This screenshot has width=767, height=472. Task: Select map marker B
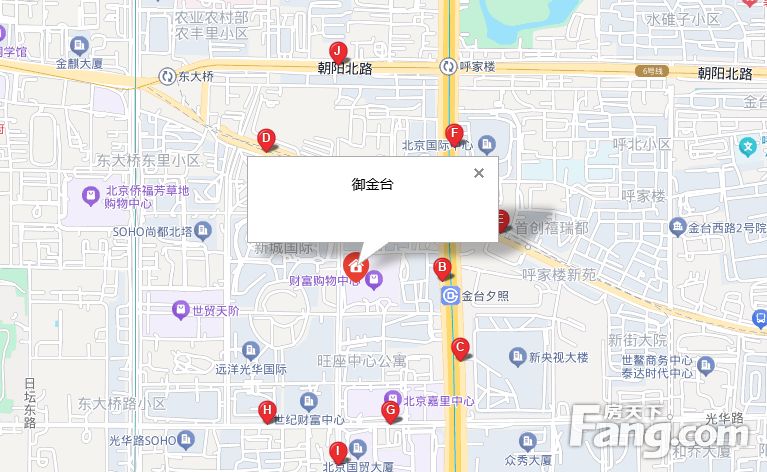pos(441,268)
